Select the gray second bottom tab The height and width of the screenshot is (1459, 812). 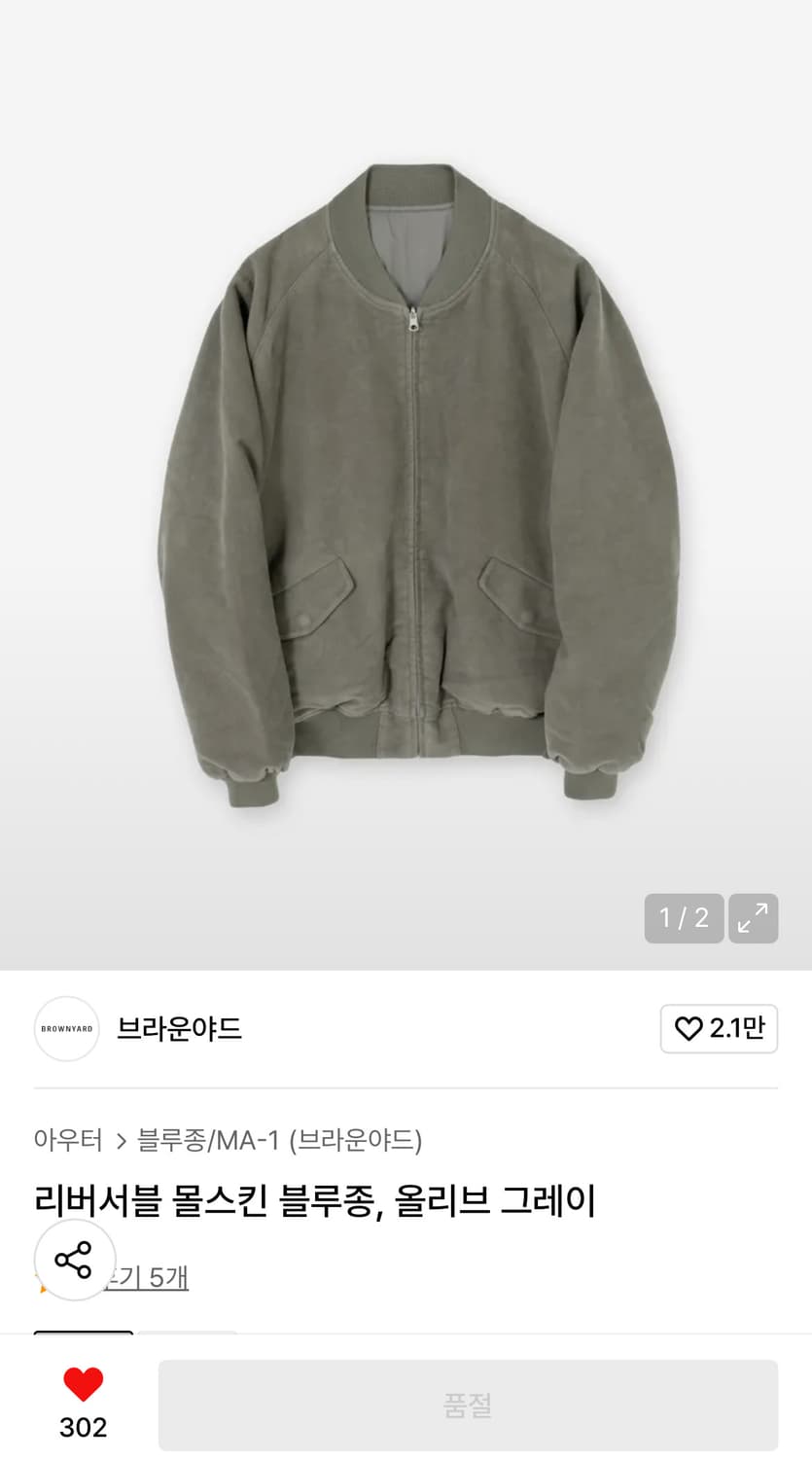pyautogui.click(x=187, y=1335)
